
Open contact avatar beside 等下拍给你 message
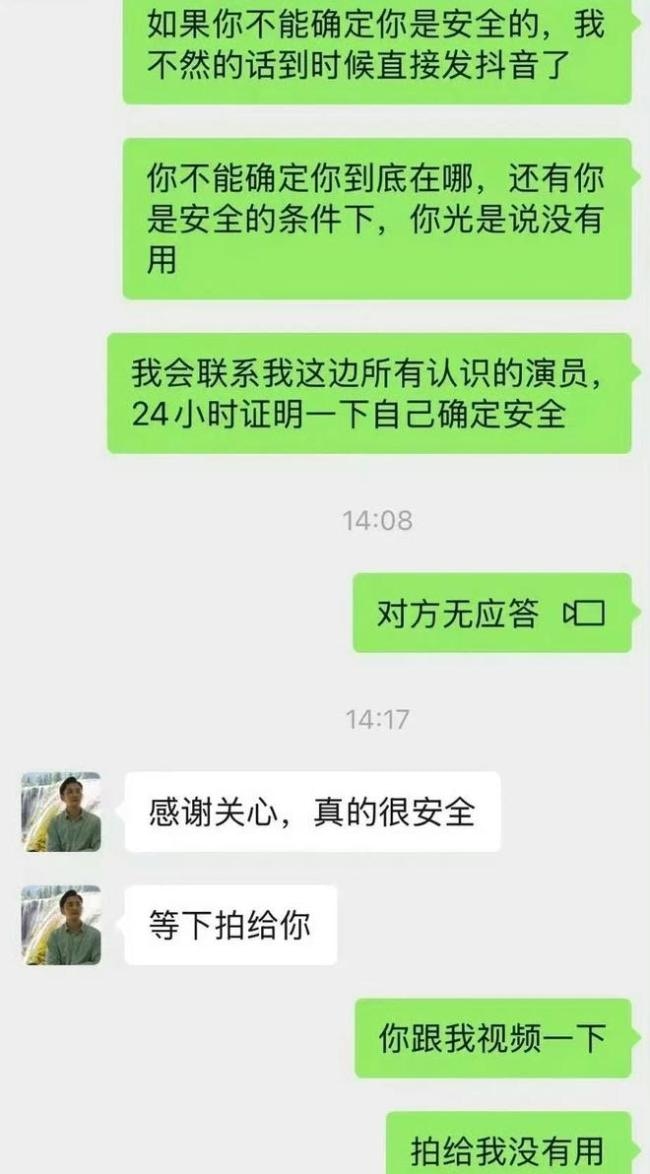coord(62,925)
